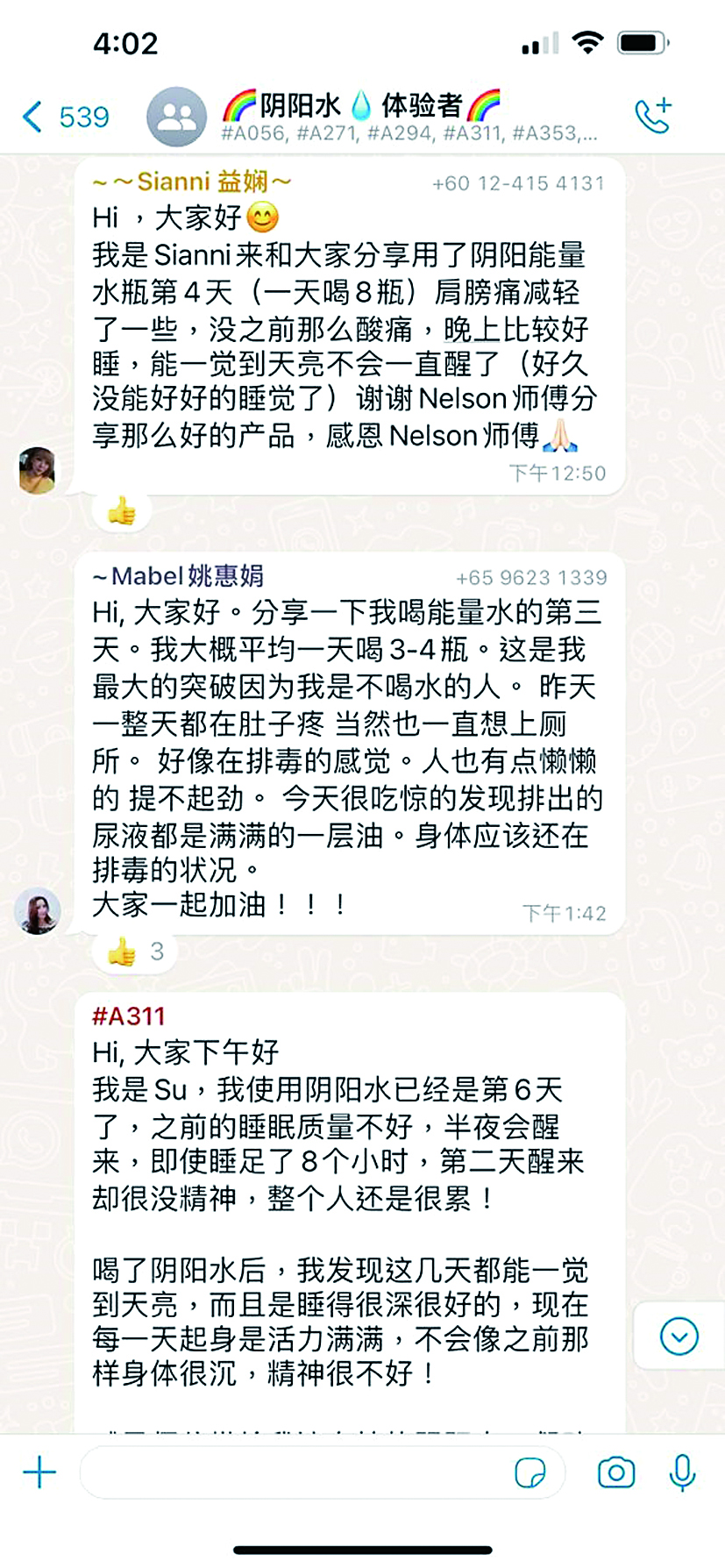
Task: Open the sticker picker
Action: coord(530,1472)
